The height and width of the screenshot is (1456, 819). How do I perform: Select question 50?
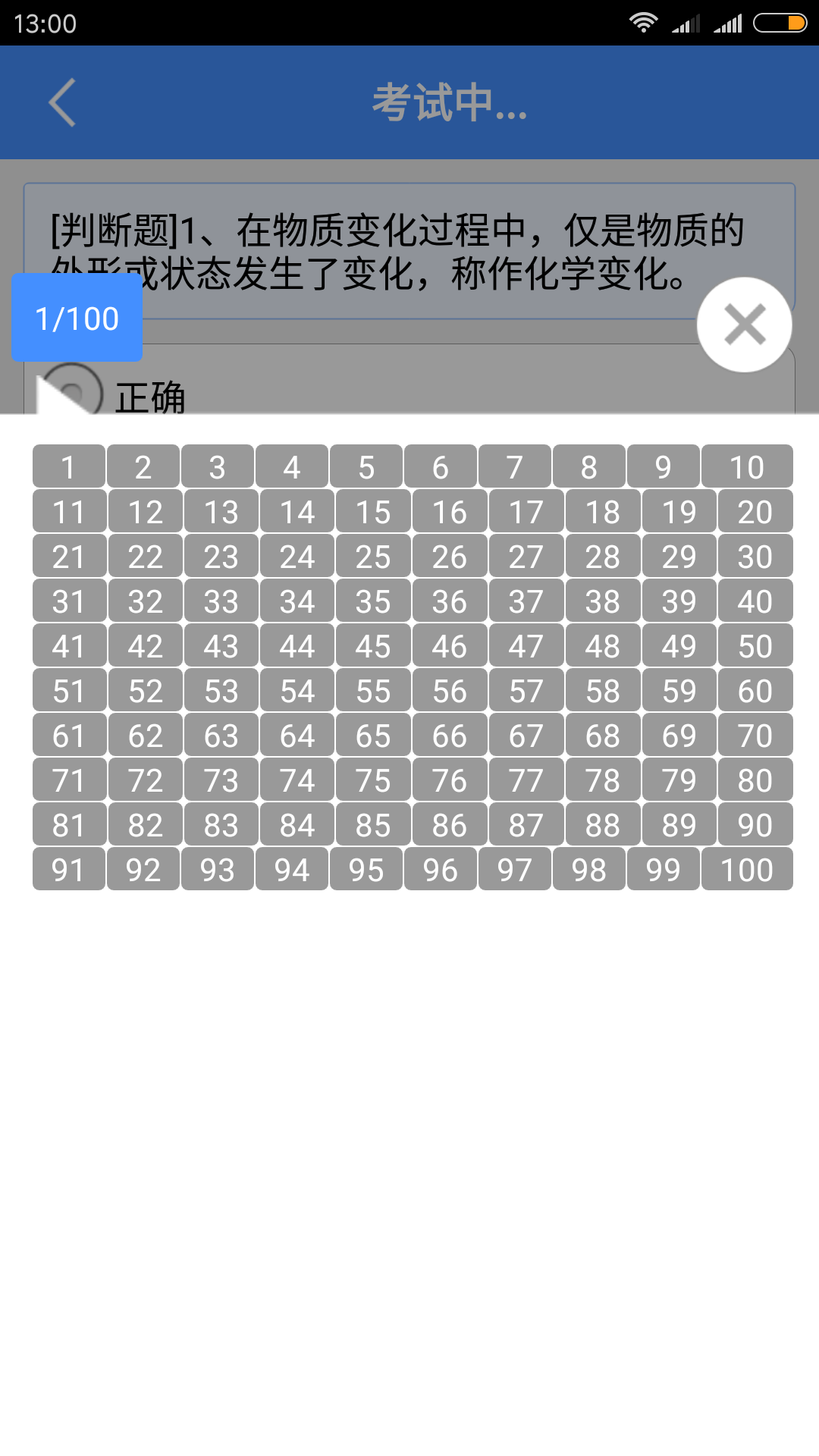click(x=755, y=645)
